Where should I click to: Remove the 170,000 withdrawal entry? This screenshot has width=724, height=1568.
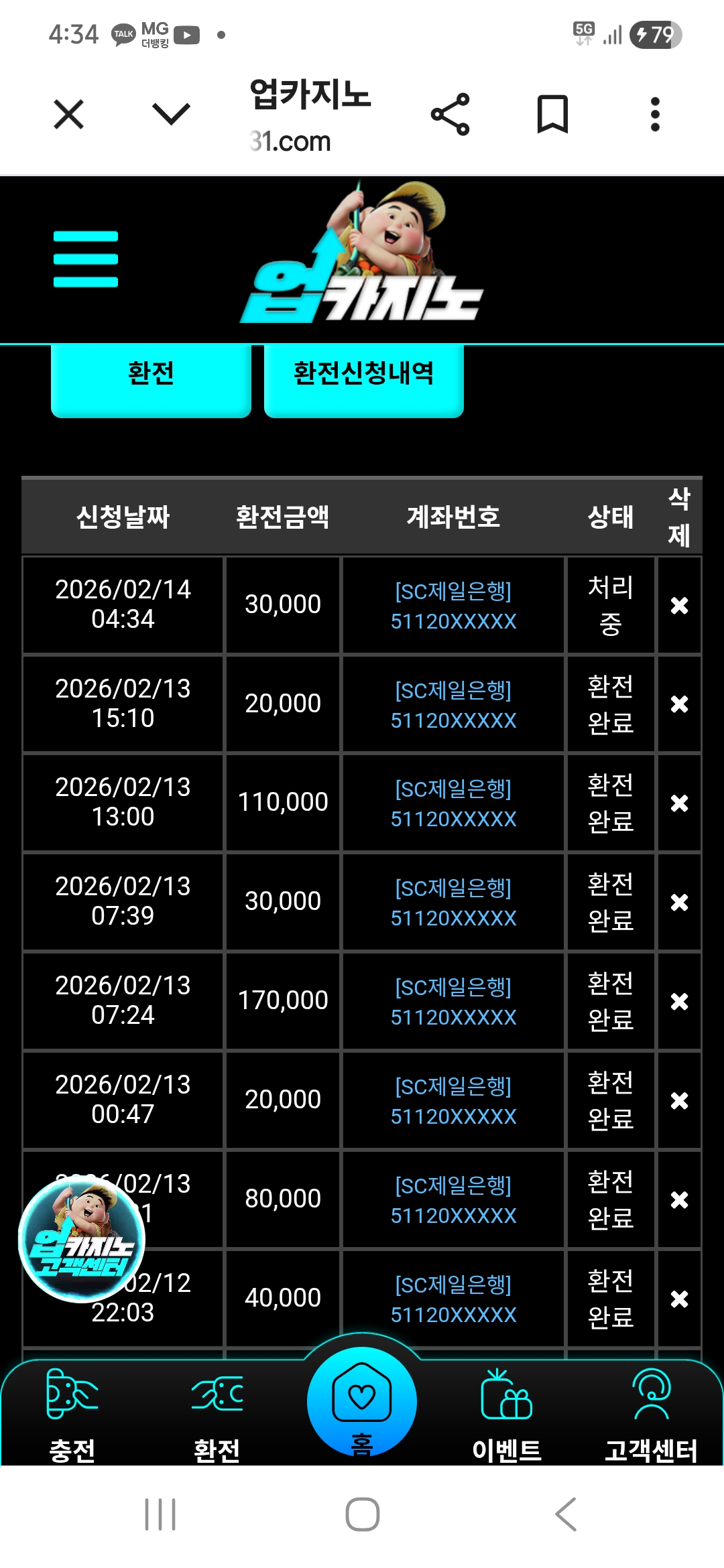(x=679, y=1001)
